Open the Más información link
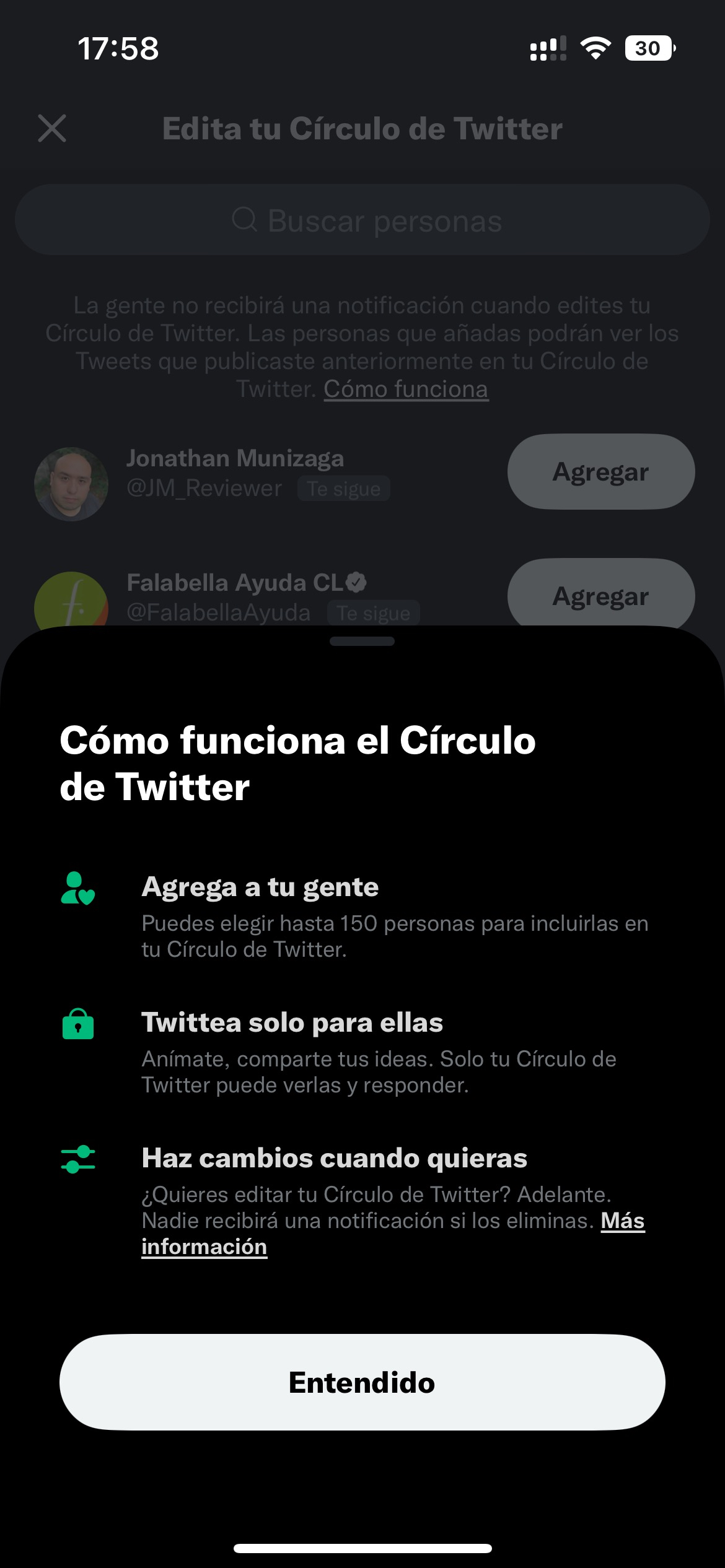The width and height of the screenshot is (725, 1568). [622, 1221]
